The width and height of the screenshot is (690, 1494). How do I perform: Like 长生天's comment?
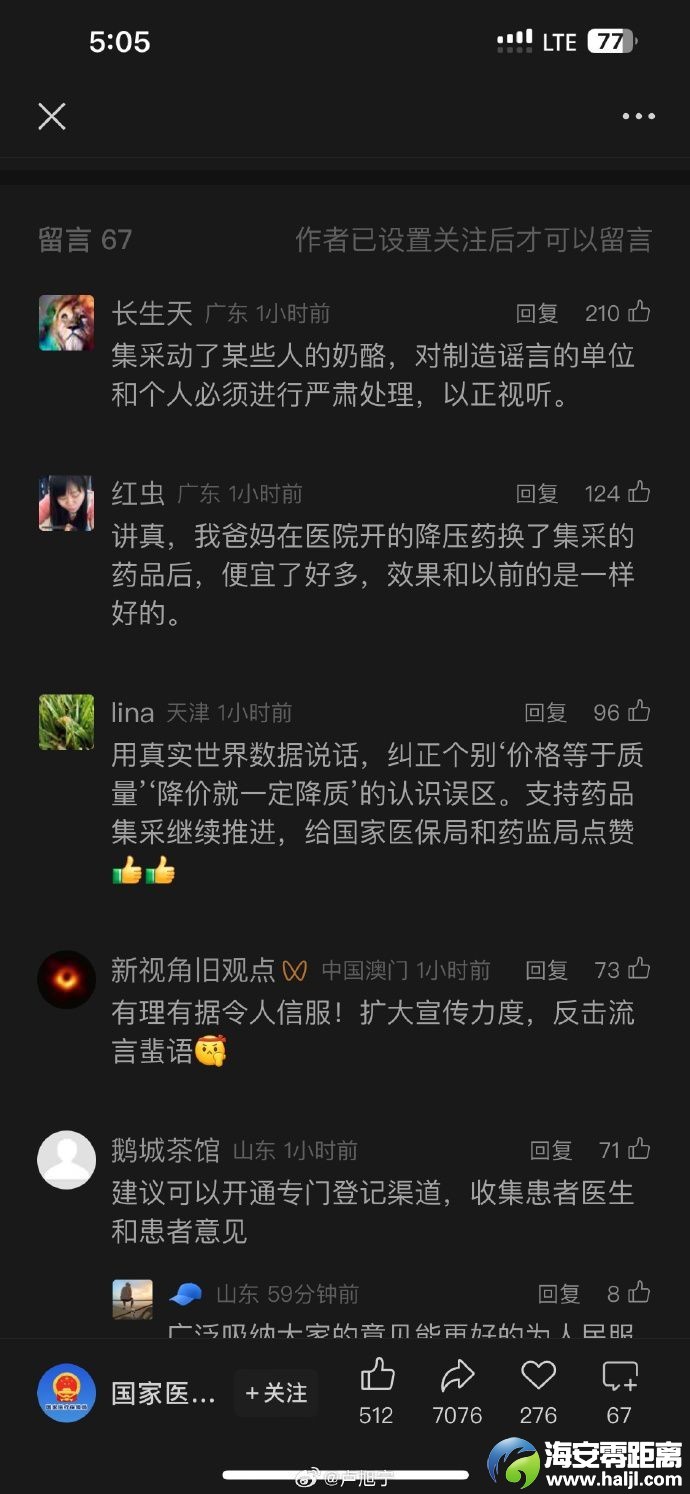(x=640, y=313)
